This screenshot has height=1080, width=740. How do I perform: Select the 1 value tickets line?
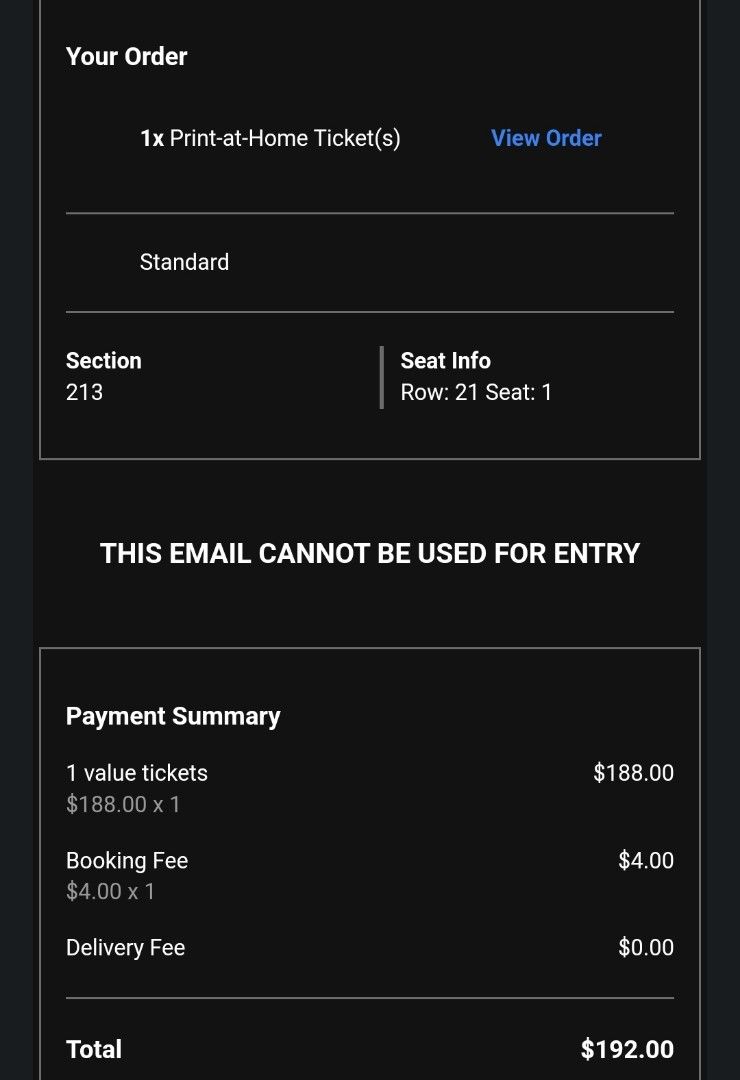click(x=136, y=773)
